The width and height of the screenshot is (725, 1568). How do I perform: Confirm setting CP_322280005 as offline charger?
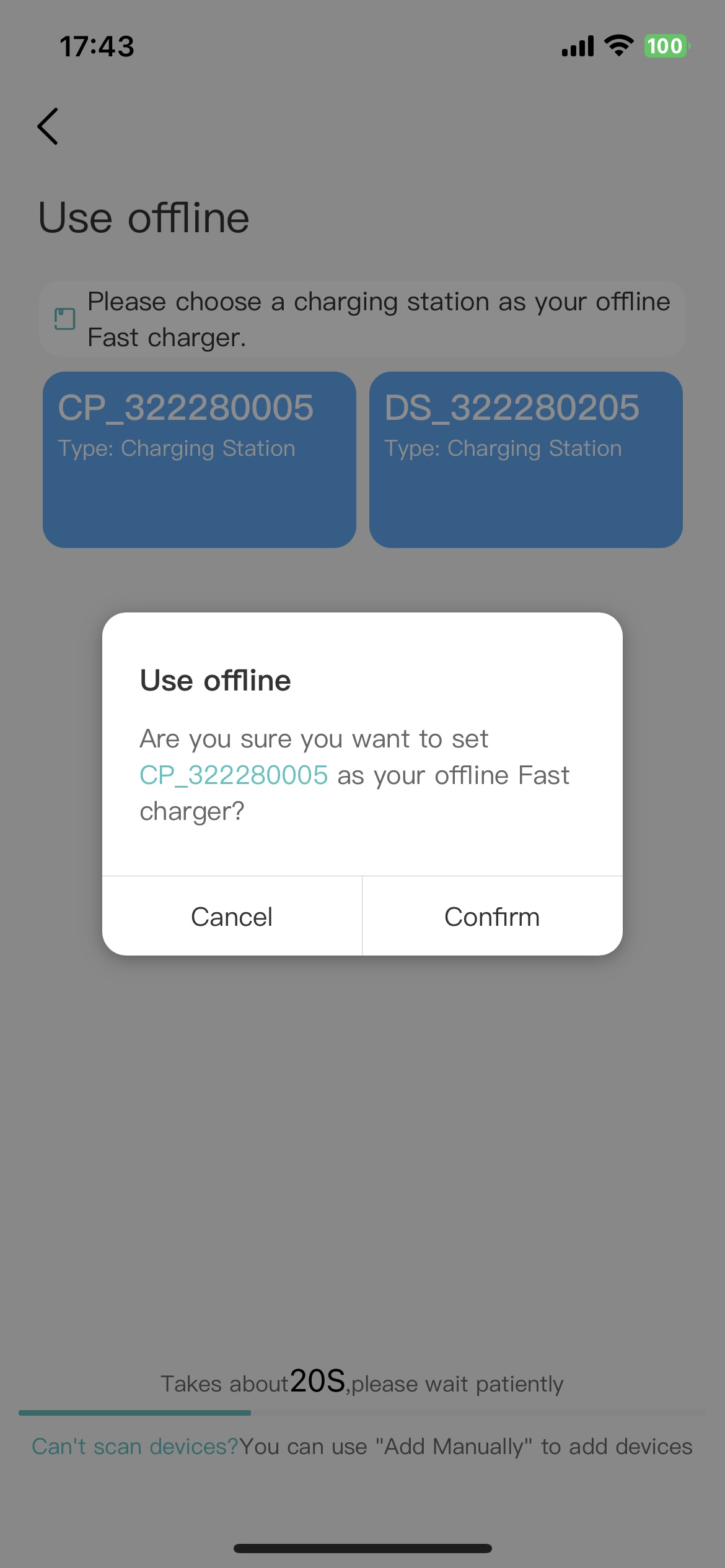point(492,917)
